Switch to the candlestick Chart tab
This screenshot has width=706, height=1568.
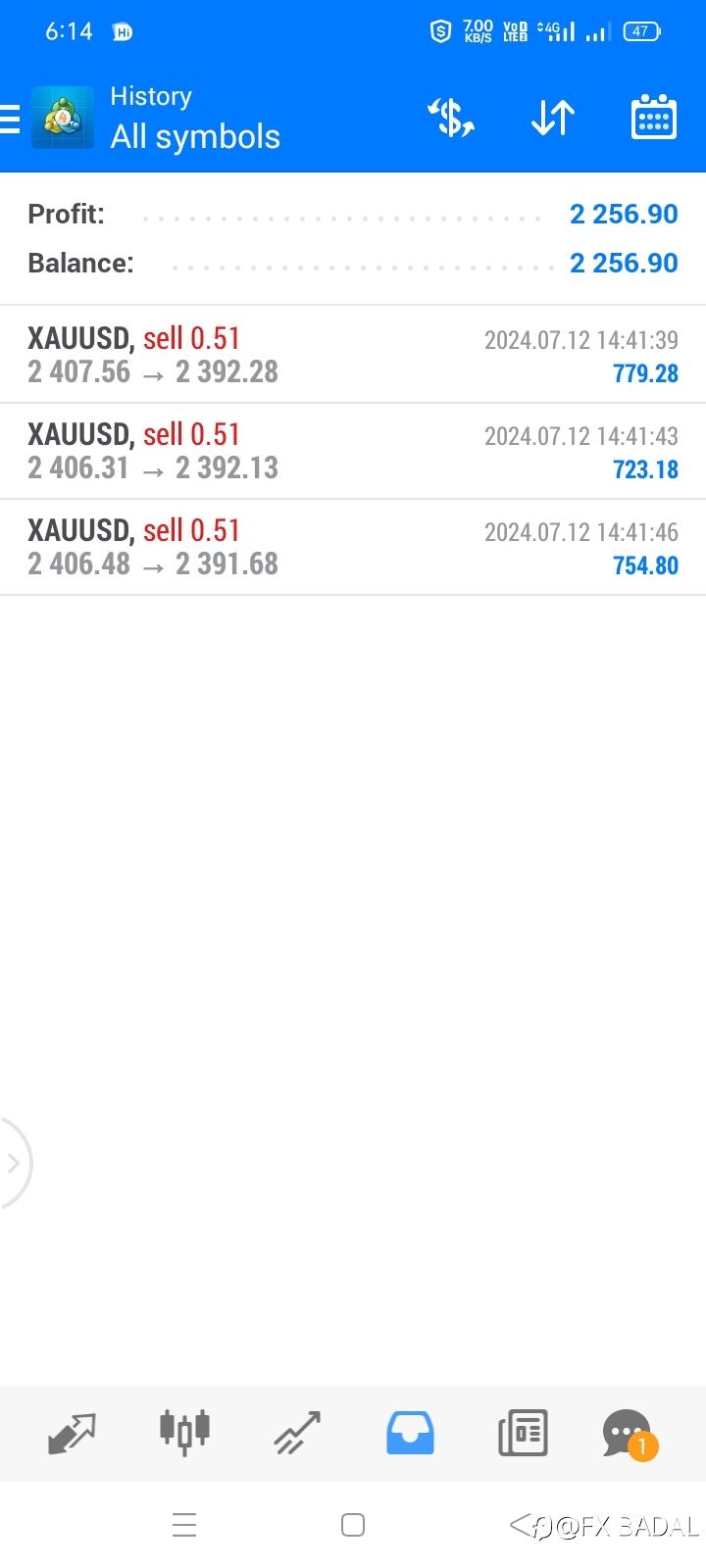(184, 1432)
